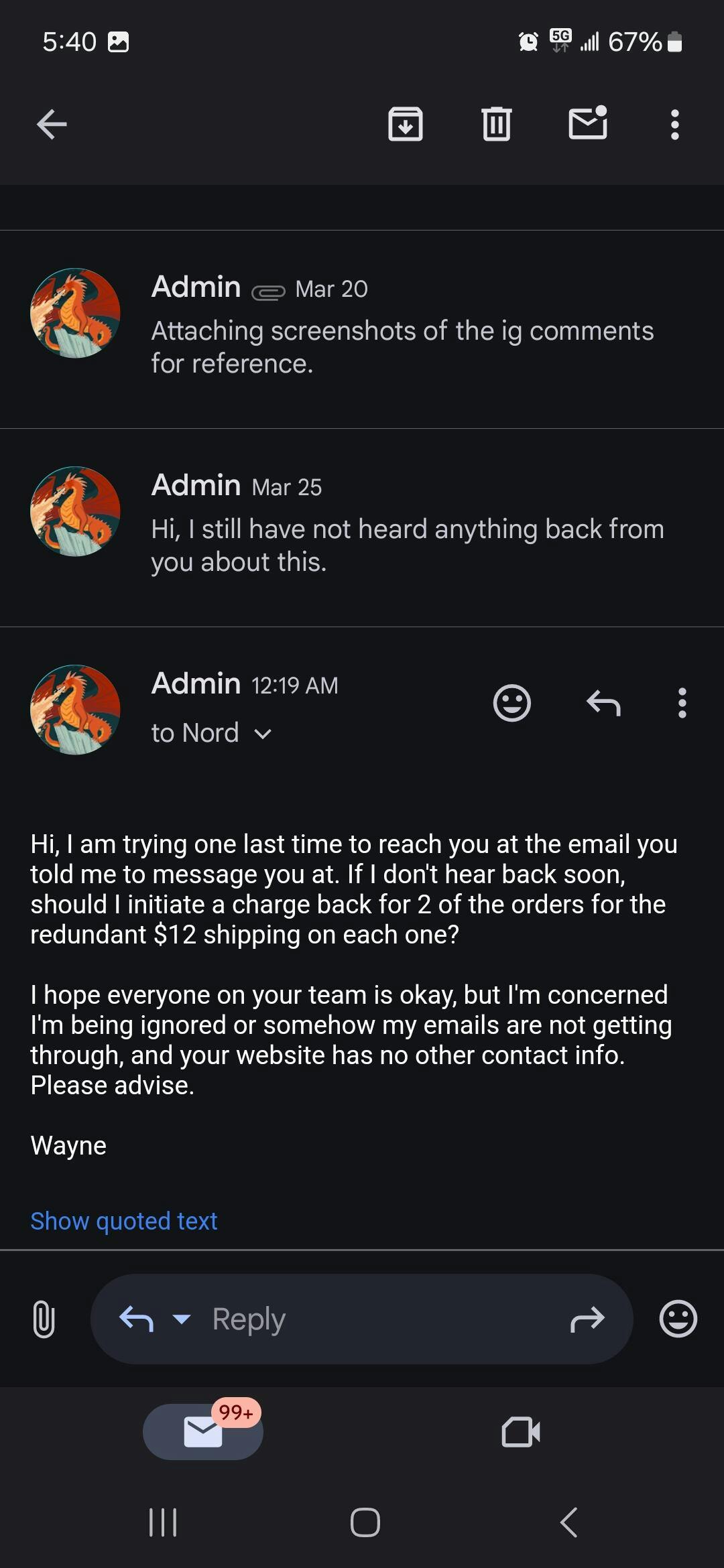724x1568 pixels.
Task: Show quoted text
Action: pos(124,1221)
